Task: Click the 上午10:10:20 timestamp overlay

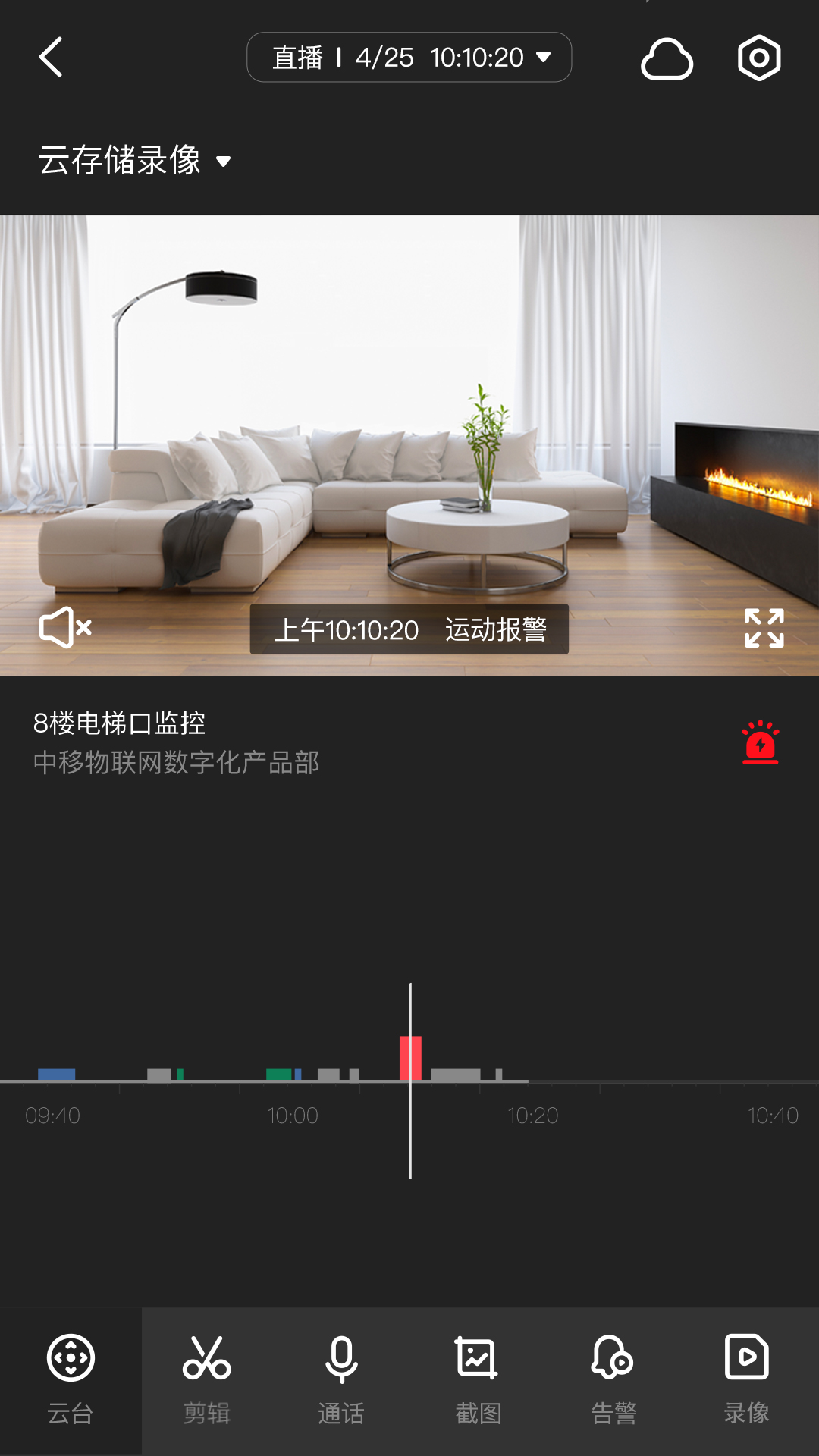Action: [348, 630]
